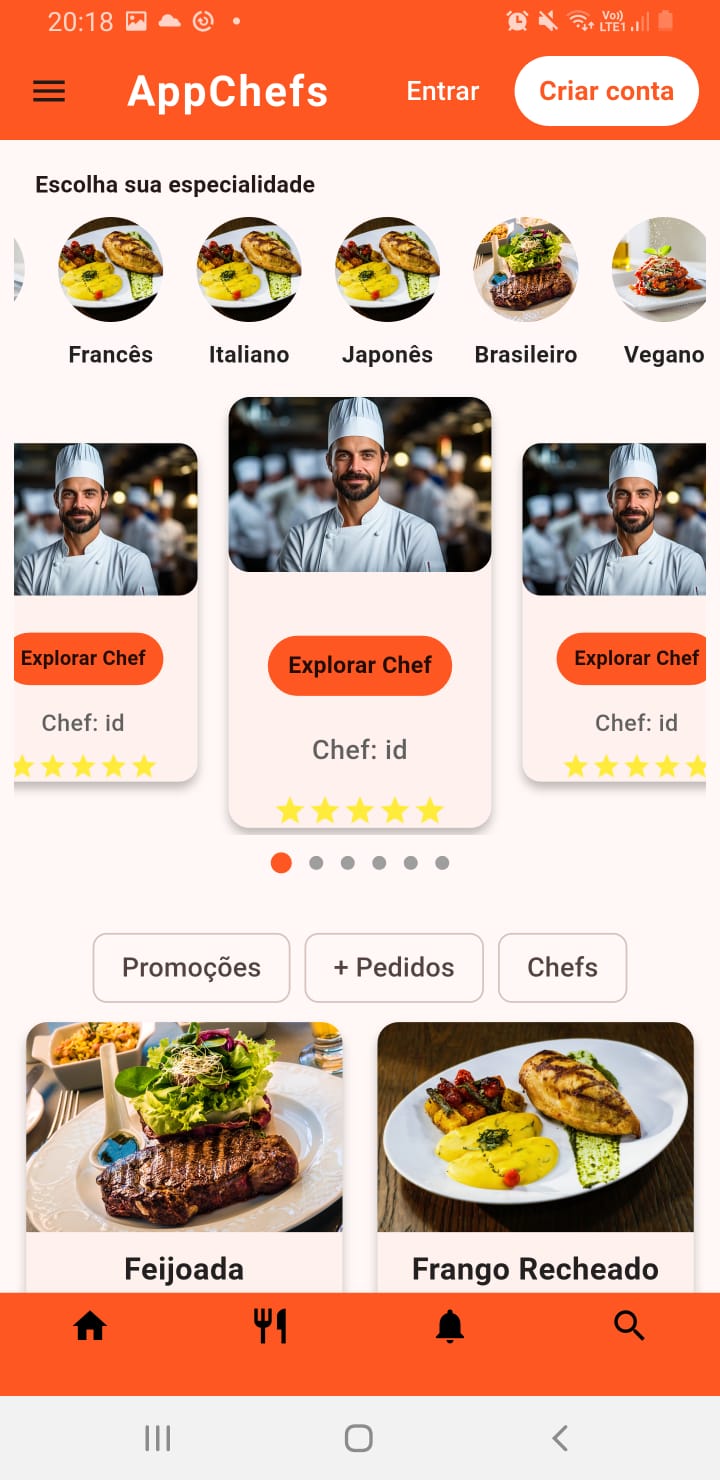720x1480 pixels.
Task: Go to the home tab
Action: (x=90, y=1326)
